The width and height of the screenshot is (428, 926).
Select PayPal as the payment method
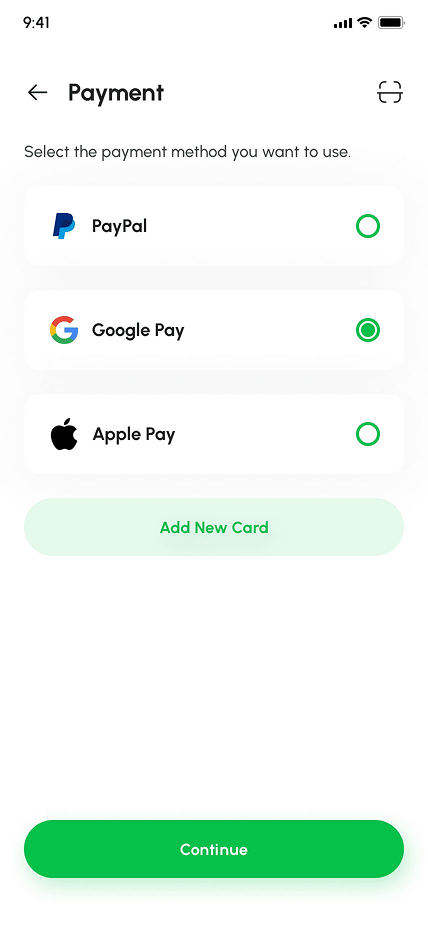pos(214,226)
